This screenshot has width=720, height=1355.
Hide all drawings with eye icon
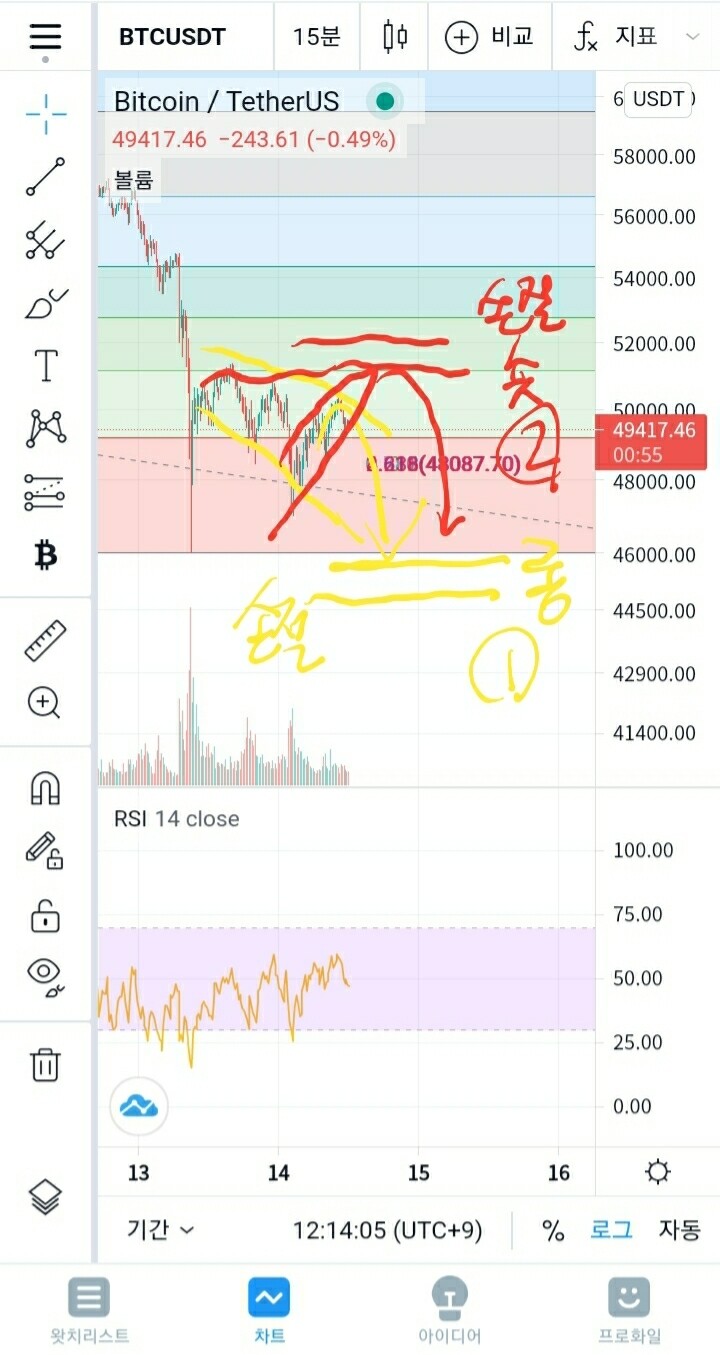tap(45, 973)
